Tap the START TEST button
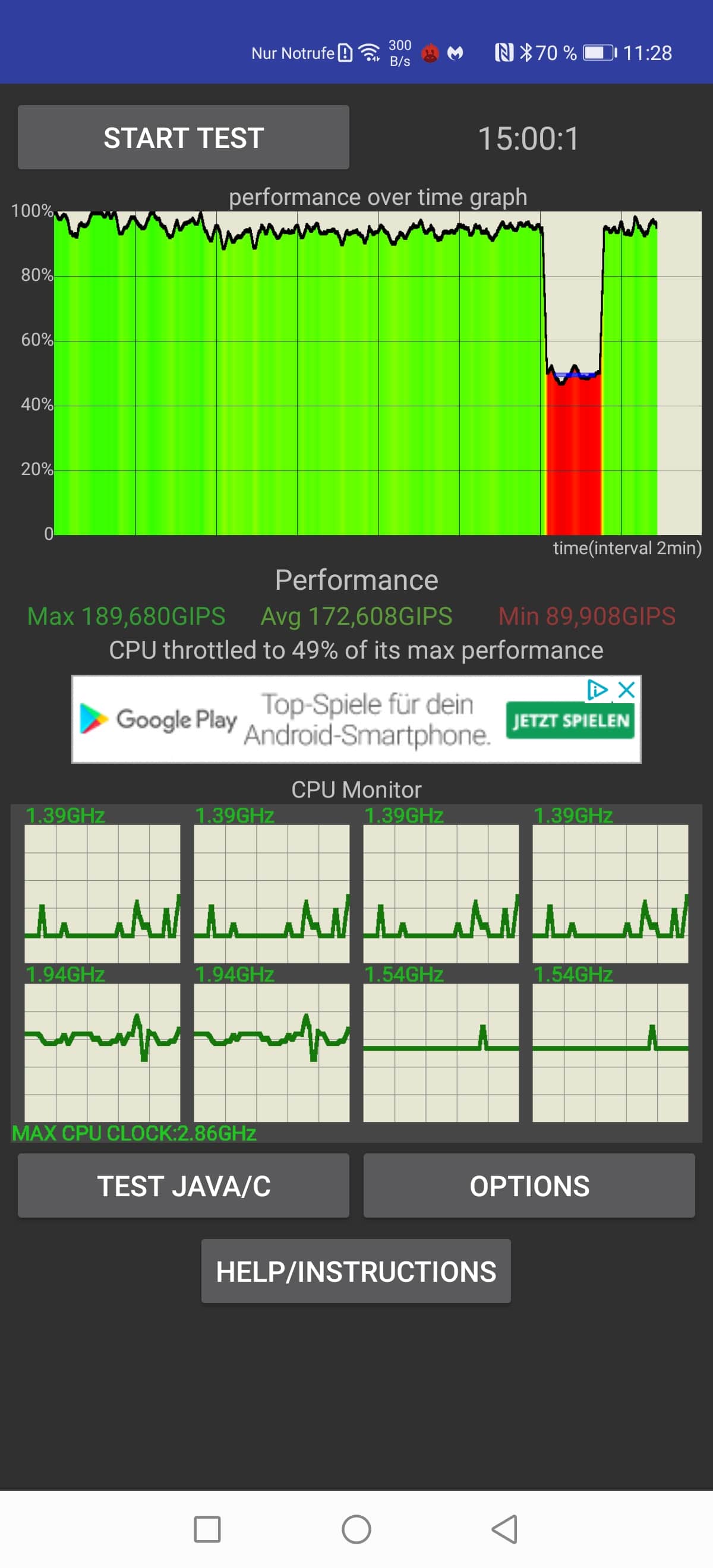 click(183, 138)
